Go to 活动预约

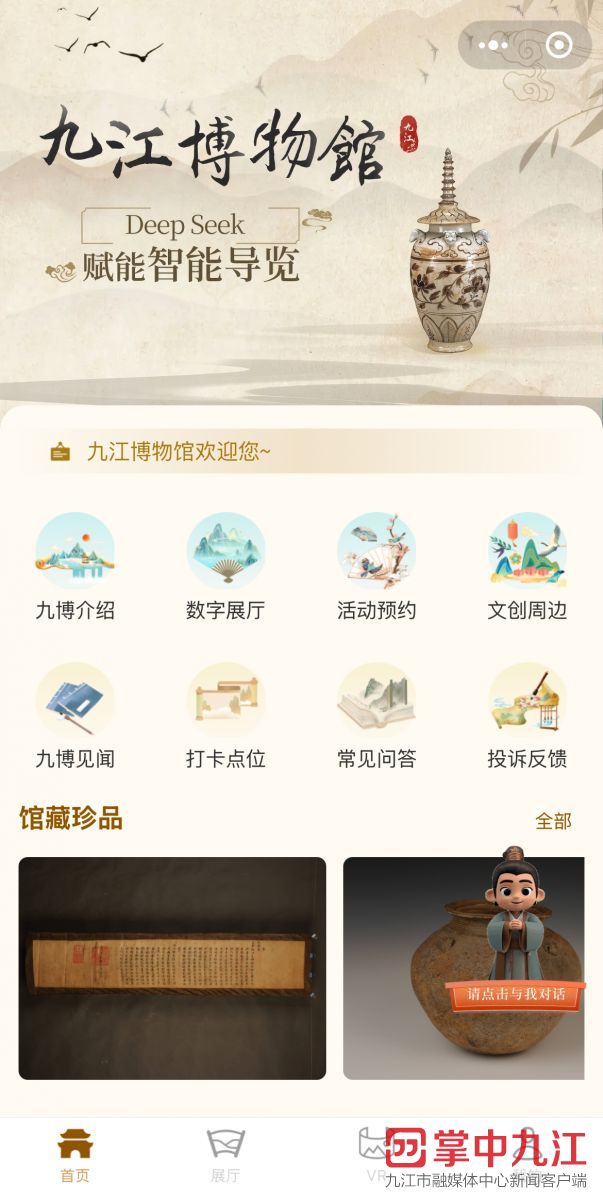pos(376,566)
